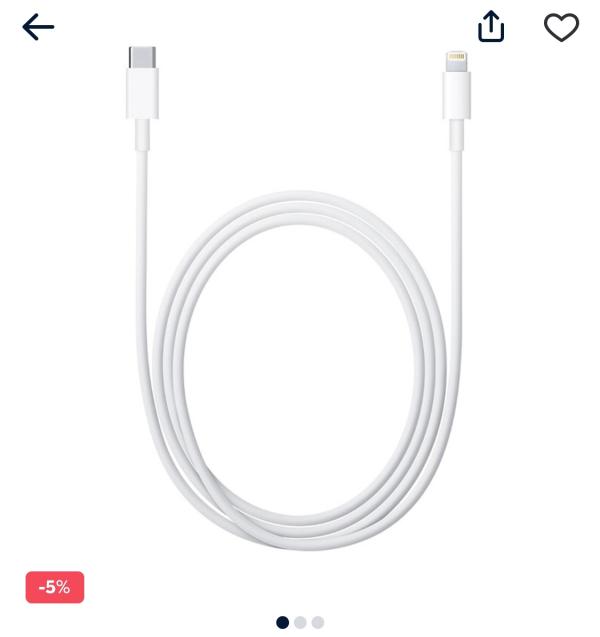The image size is (600, 637).
Task: Go back using the arrow icon
Action: tap(38, 27)
